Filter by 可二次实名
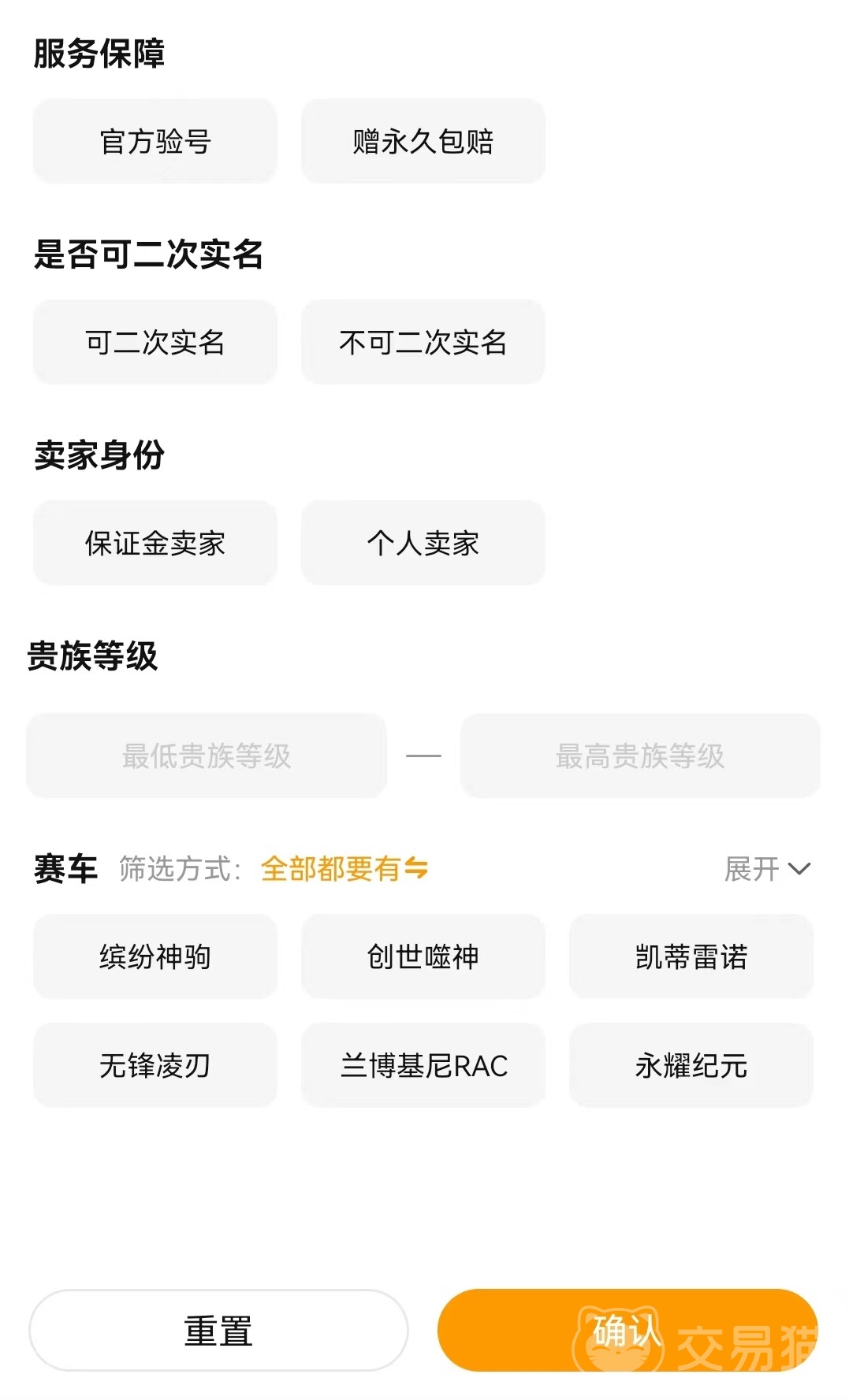The width and height of the screenshot is (849, 1400). pyautogui.click(x=155, y=343)
